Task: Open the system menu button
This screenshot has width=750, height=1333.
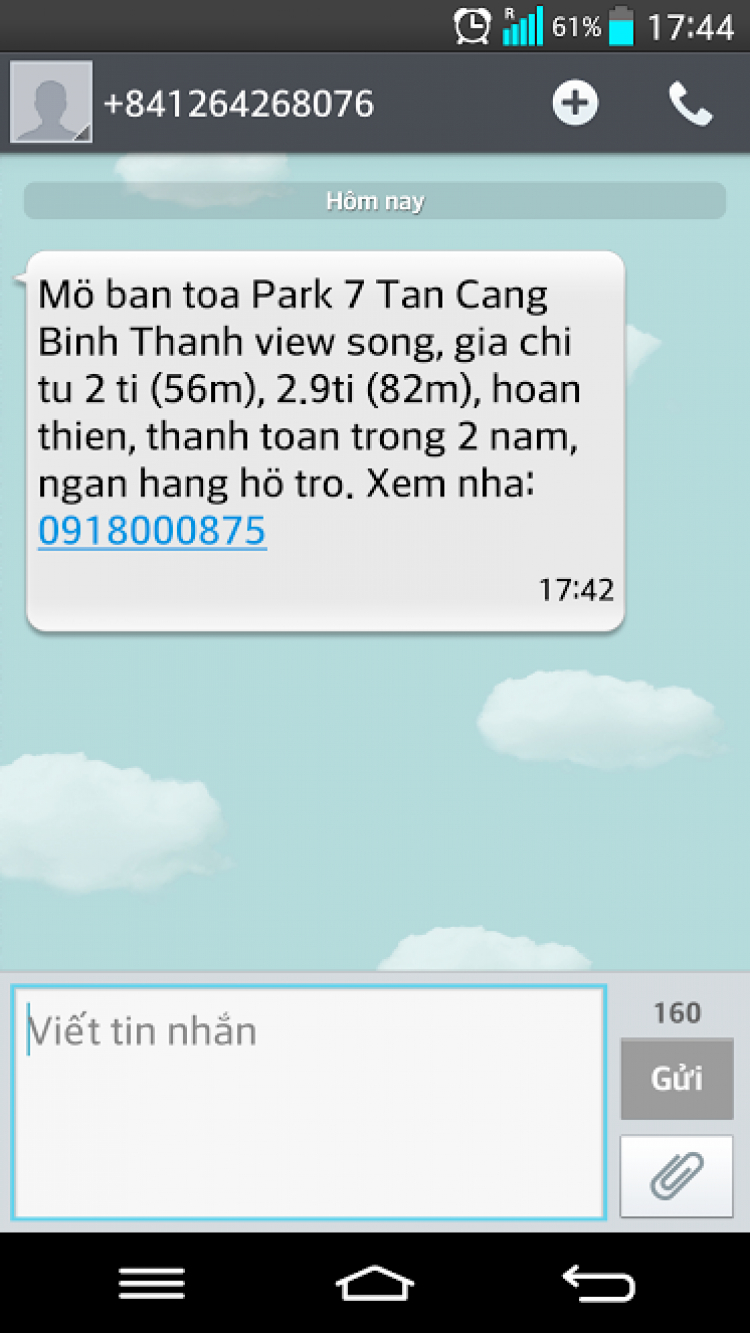Action: [151, 1283]
